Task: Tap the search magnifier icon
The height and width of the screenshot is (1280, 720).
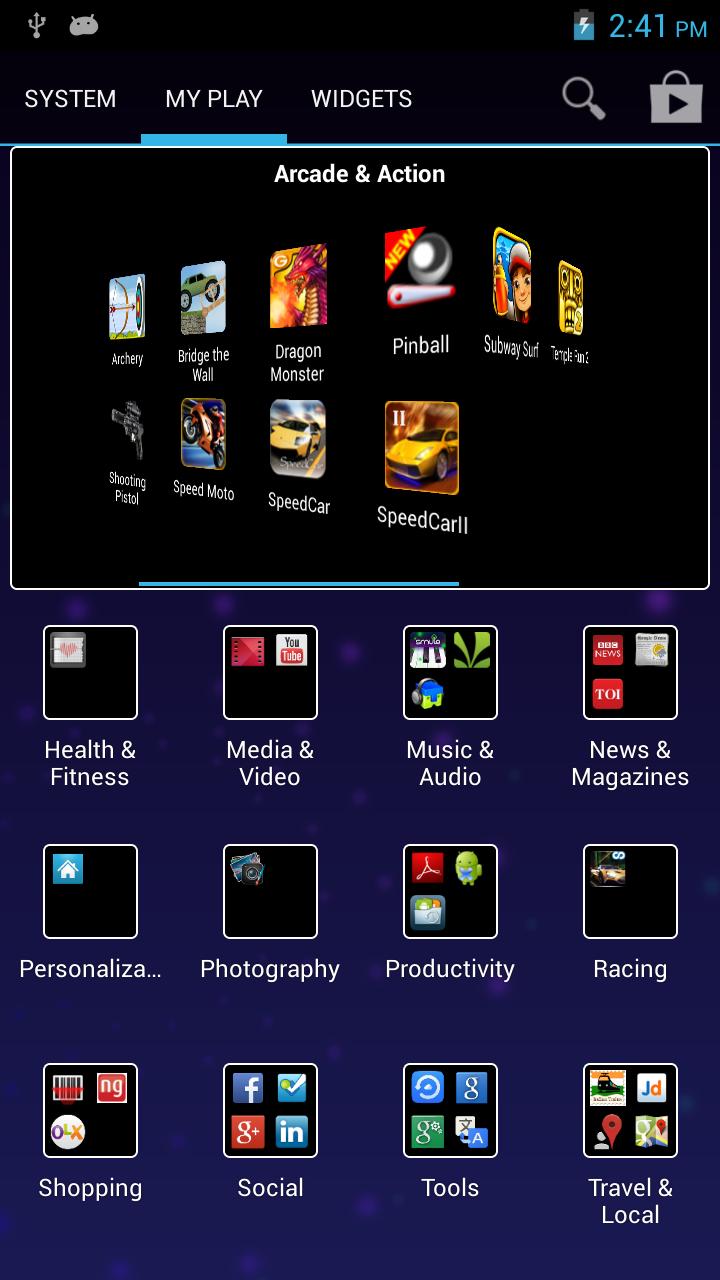Action: pyautogui.click(x=583, y=99)
